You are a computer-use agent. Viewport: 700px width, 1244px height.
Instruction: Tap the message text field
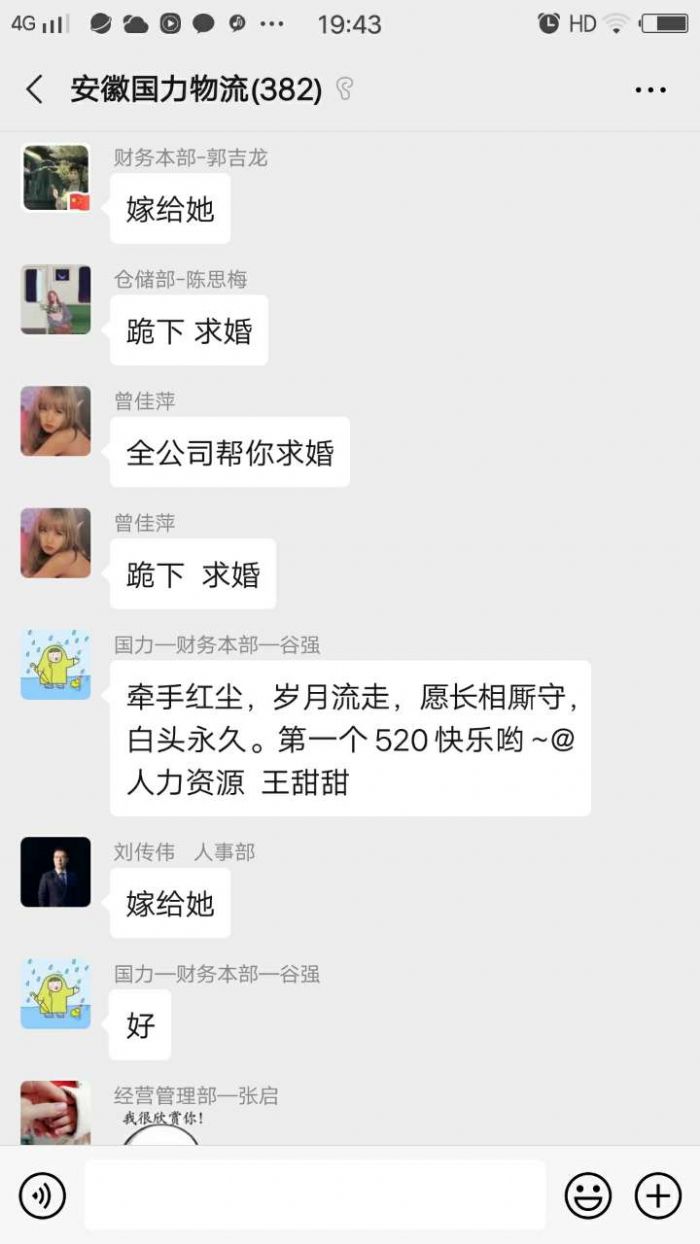tap(315, 1195)
